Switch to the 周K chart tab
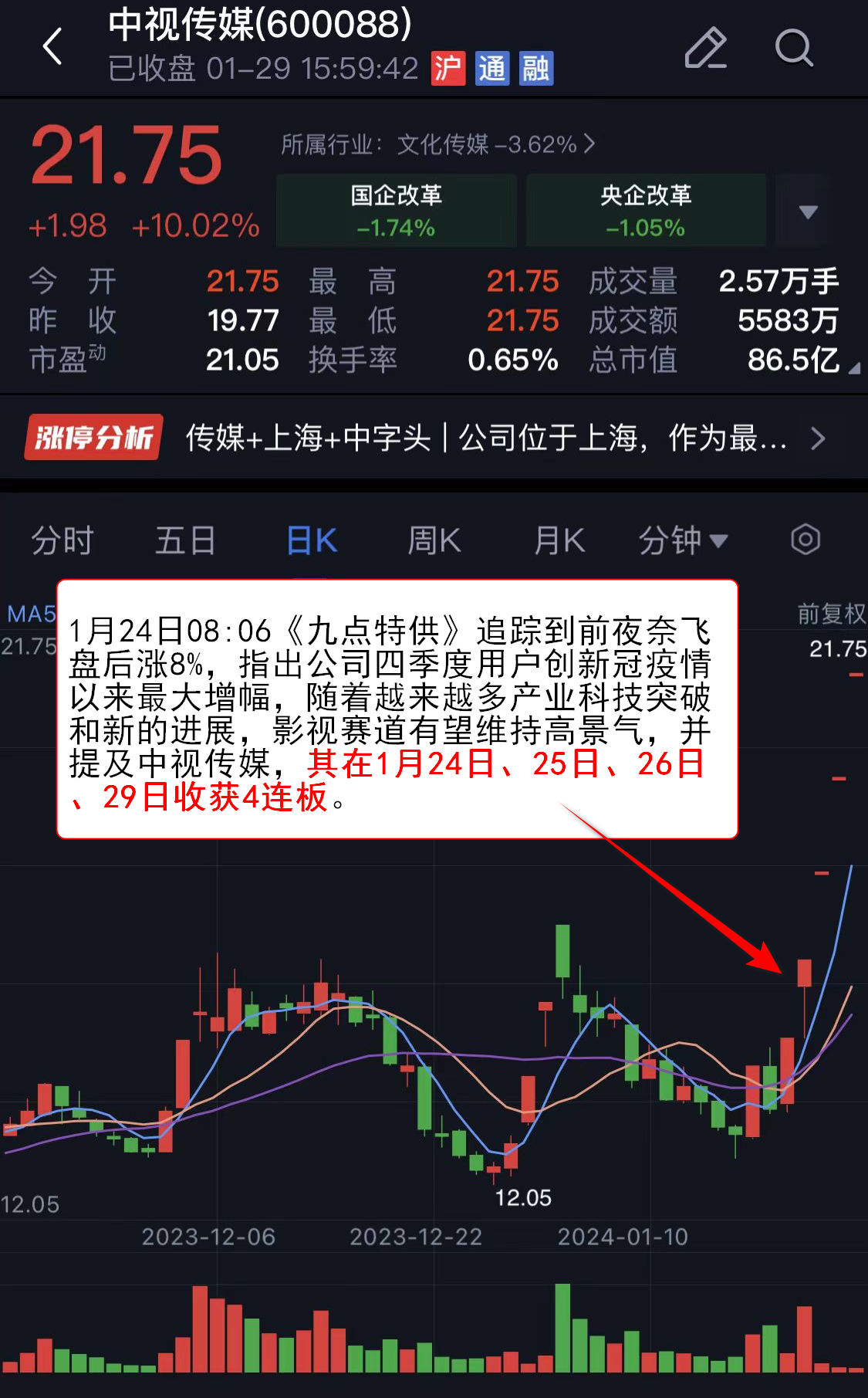 [434, 540]
